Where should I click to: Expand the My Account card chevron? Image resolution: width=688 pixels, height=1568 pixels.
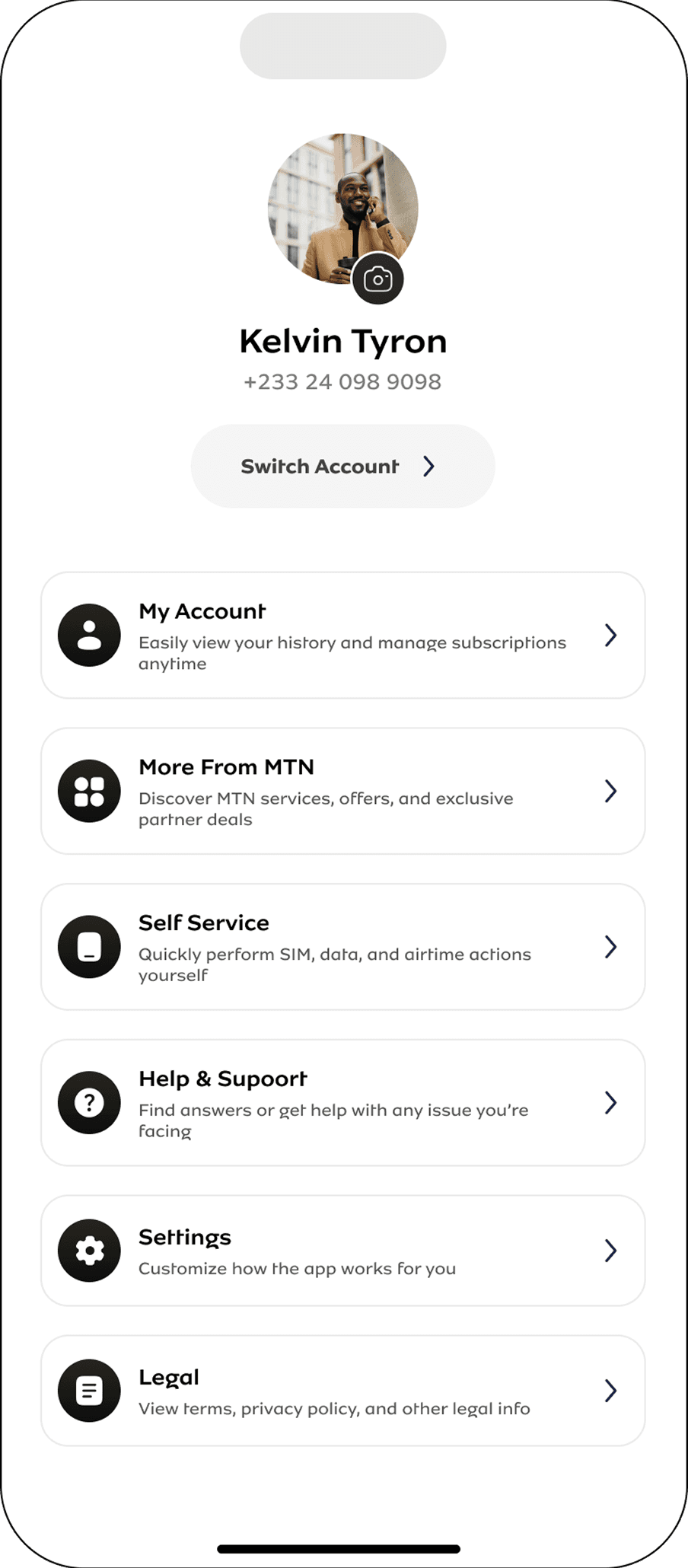pos(610,636)
